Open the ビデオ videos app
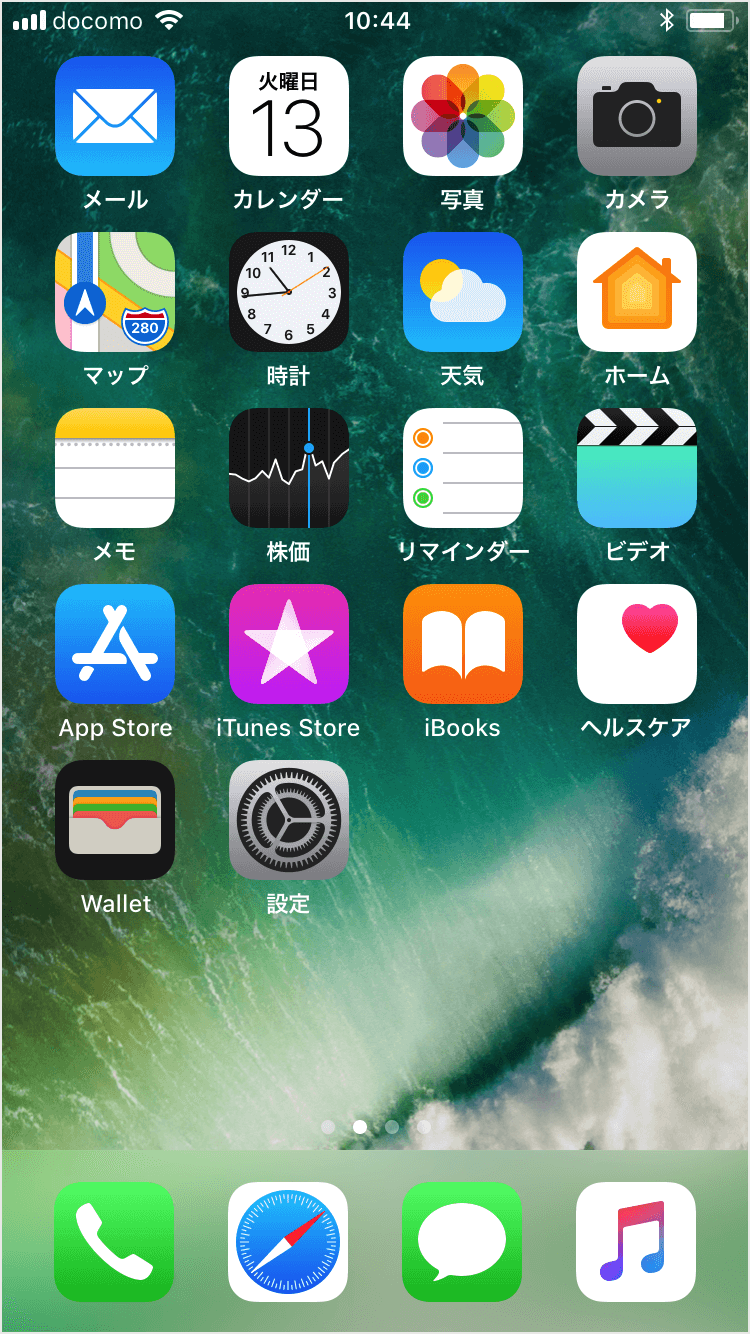 637,468
